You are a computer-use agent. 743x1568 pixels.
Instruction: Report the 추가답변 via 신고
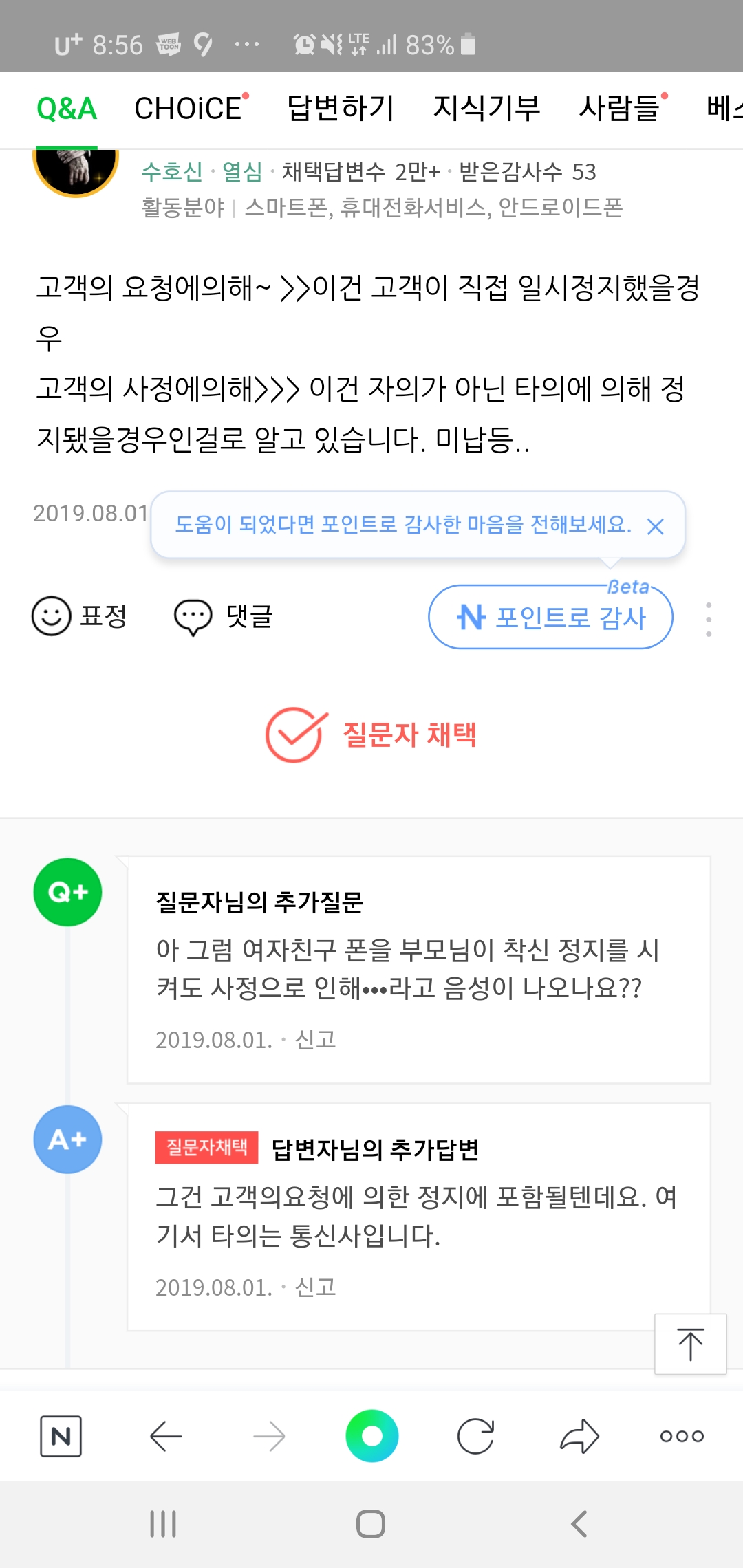316,1287
